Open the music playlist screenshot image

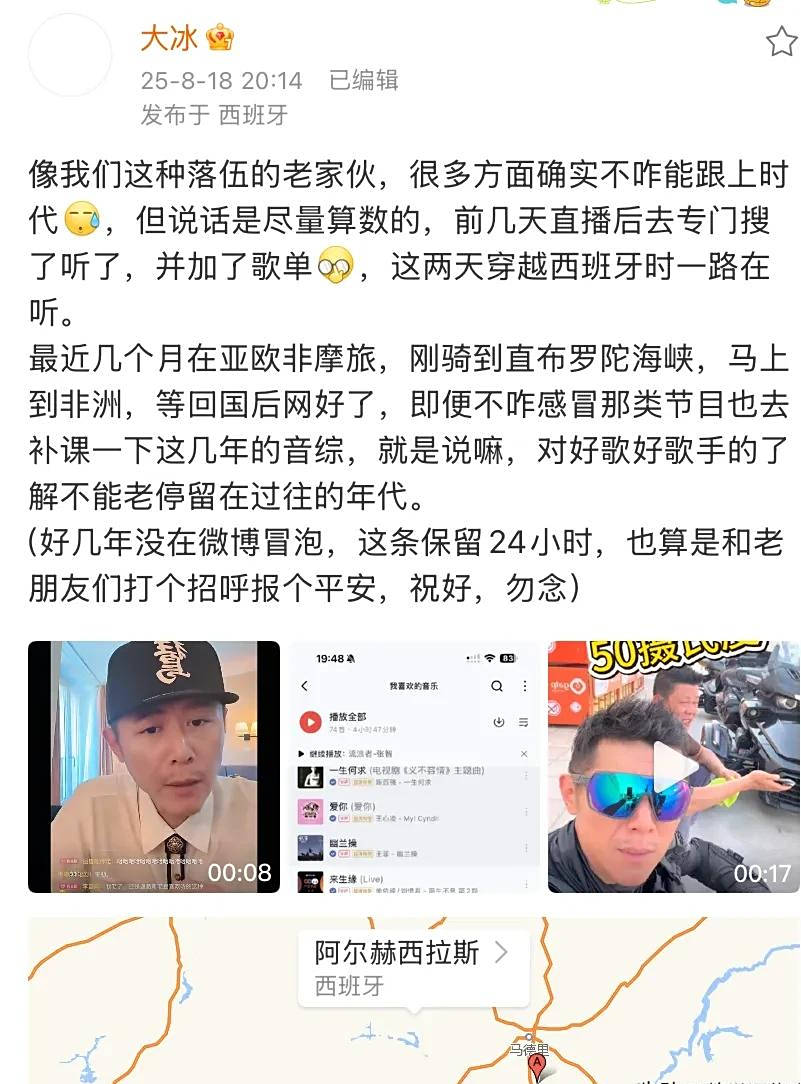point(414,766)
